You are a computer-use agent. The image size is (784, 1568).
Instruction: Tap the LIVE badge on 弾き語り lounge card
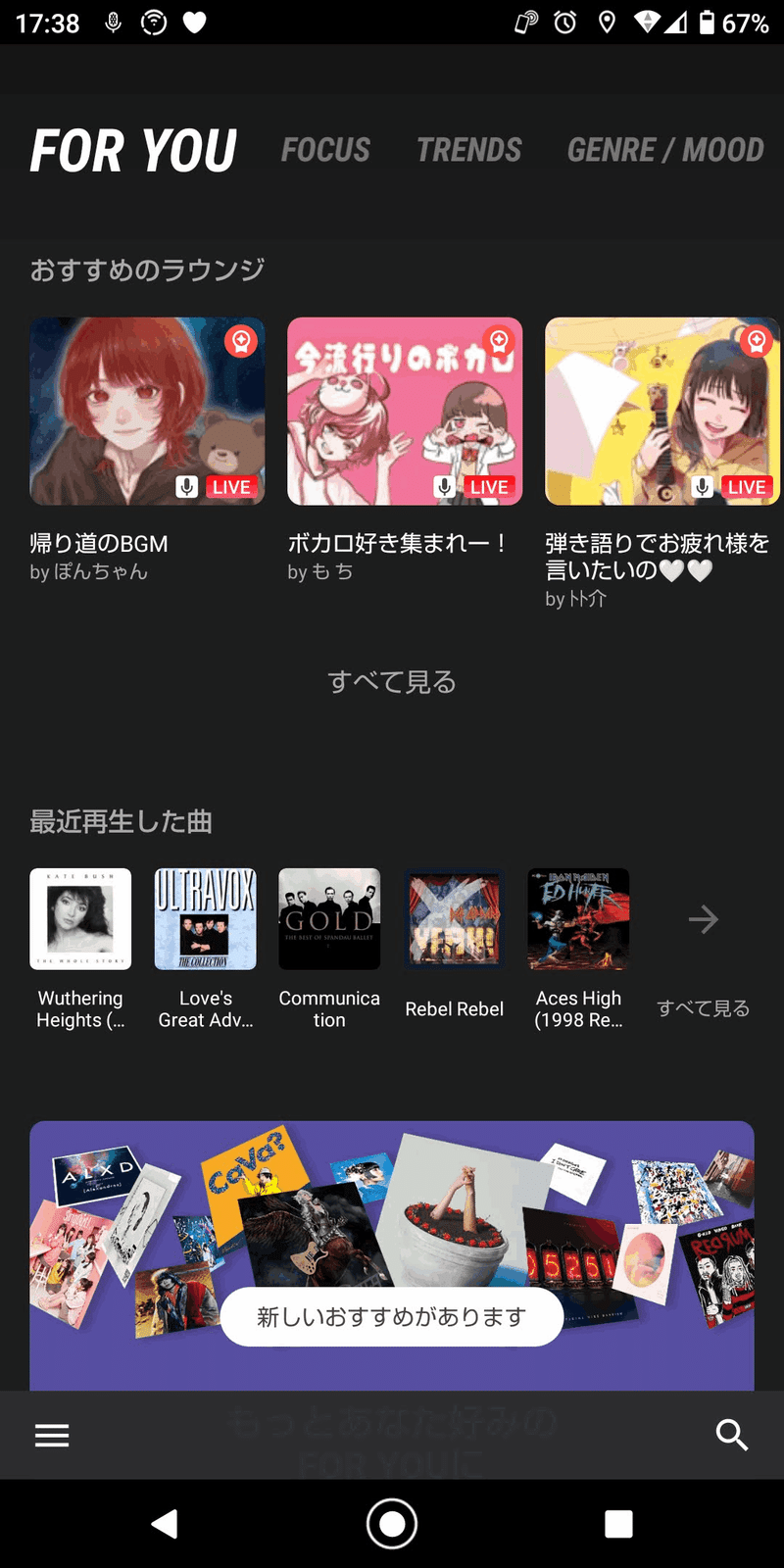pos(747,487)
